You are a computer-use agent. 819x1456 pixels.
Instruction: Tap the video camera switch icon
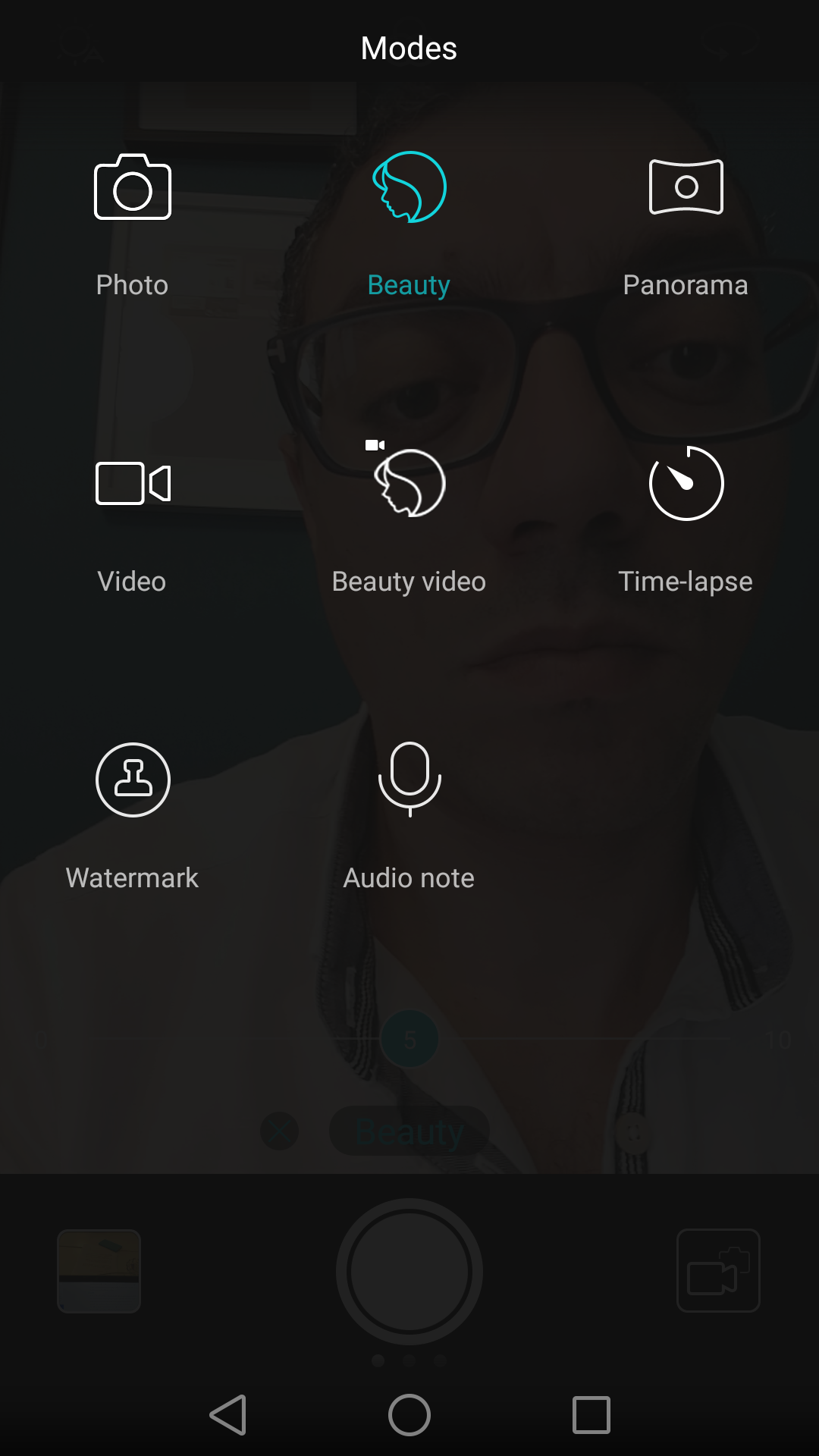tap(718, 1270)
